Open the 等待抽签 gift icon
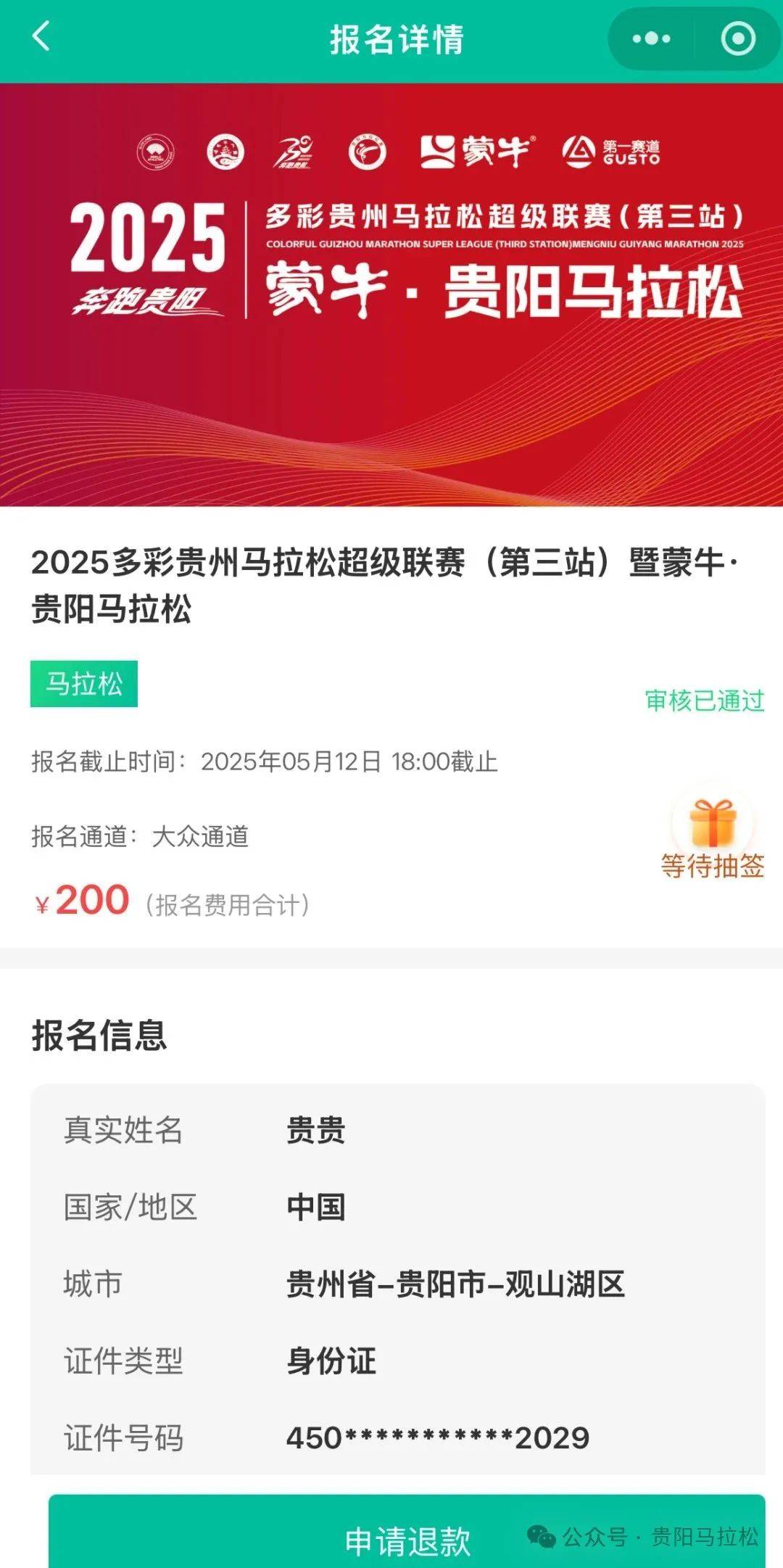 click(713, 825)
